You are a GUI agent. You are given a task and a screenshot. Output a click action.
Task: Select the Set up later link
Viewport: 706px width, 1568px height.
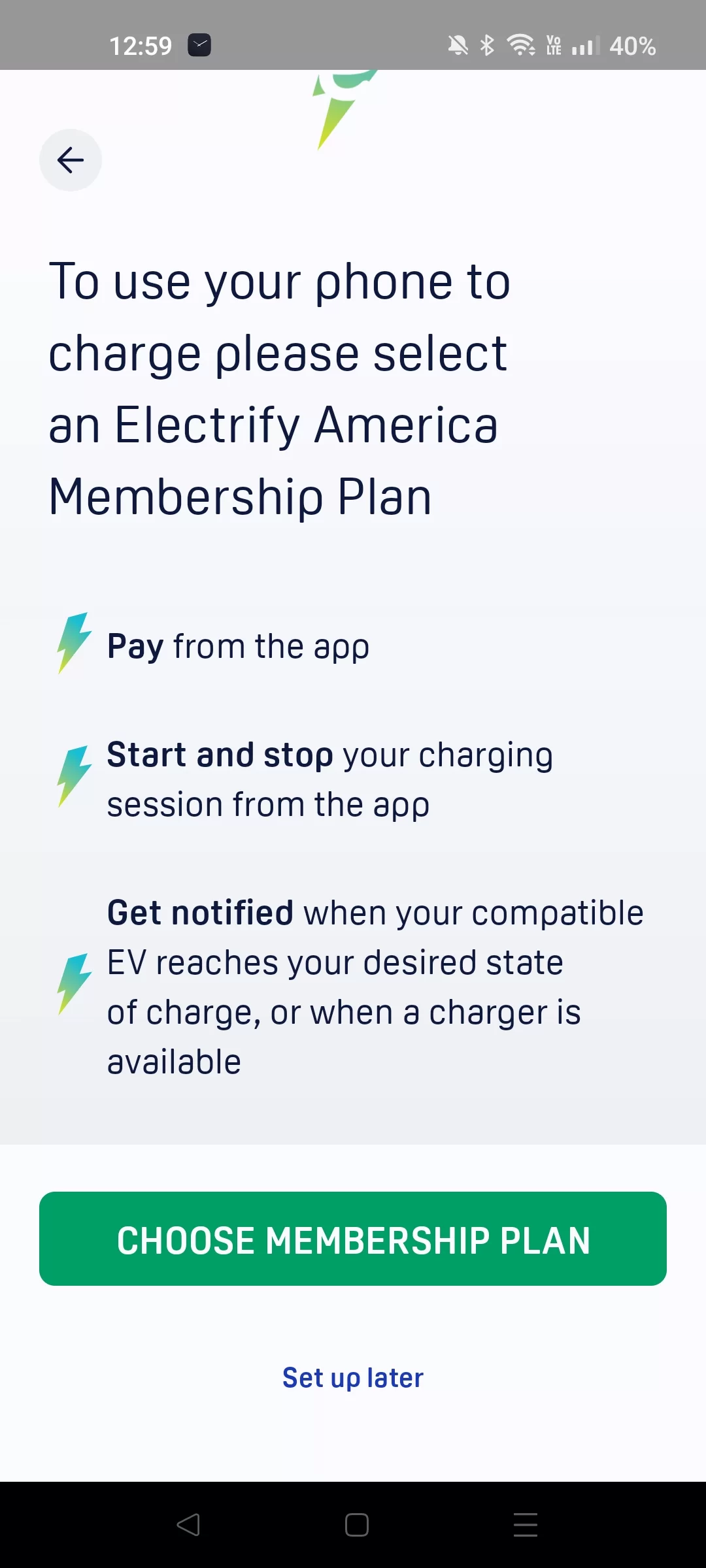353,1377
